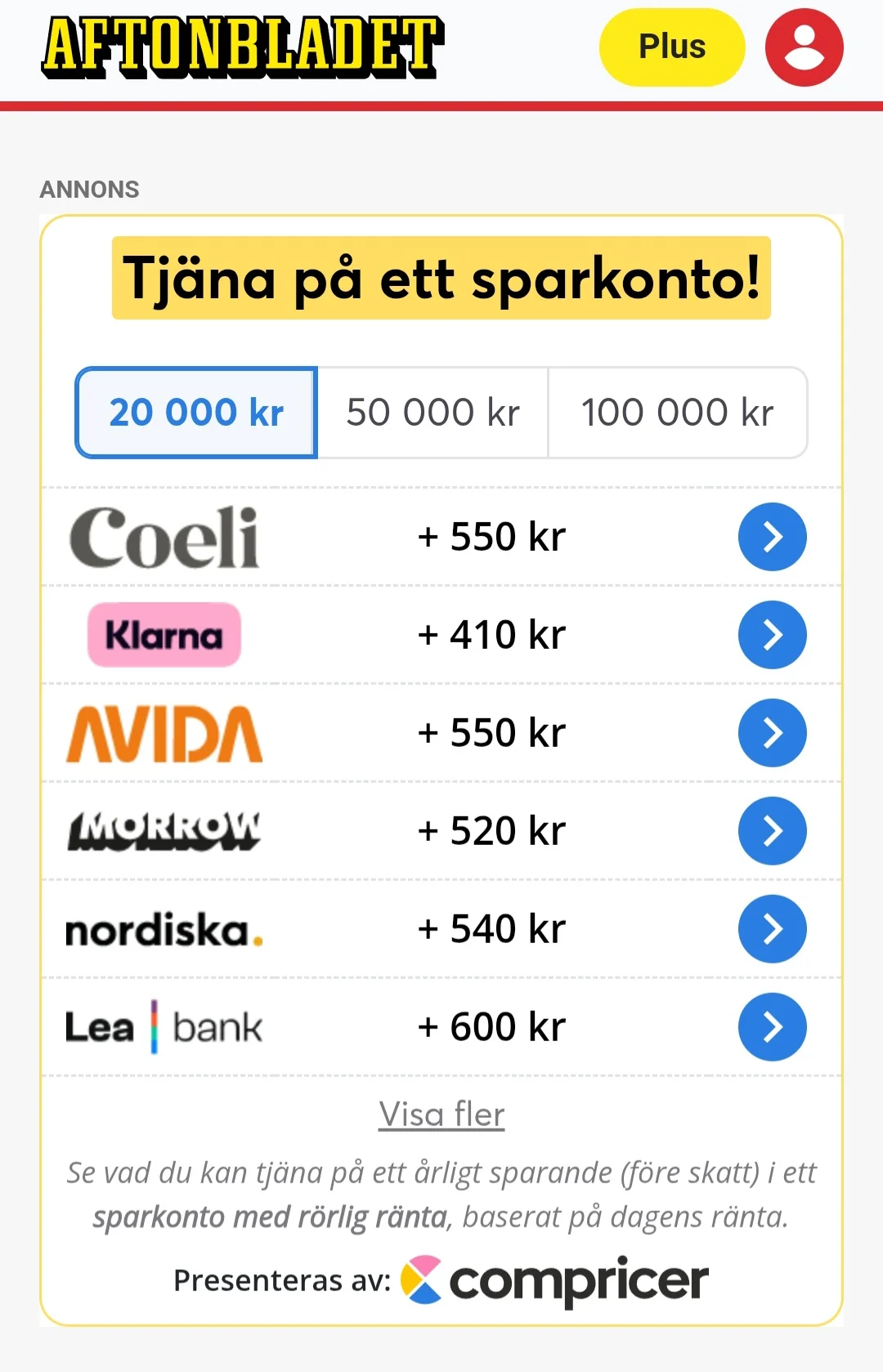Click the Visa fler link
This screenshot has width=883, height=1372.
(x=441, y=1114)
